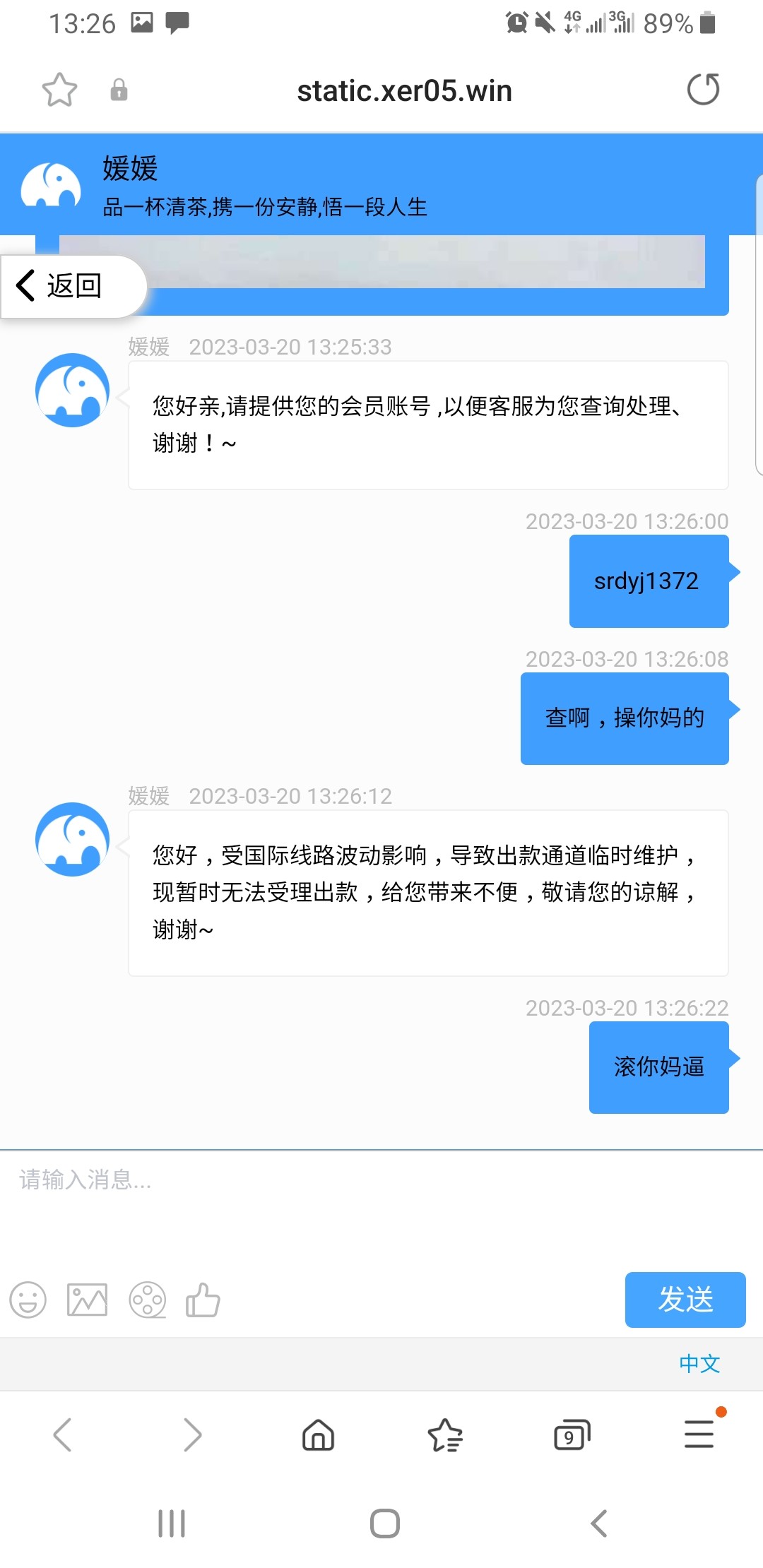Open the emoji picker
763x1568 pixels.
coord(28,1300)
